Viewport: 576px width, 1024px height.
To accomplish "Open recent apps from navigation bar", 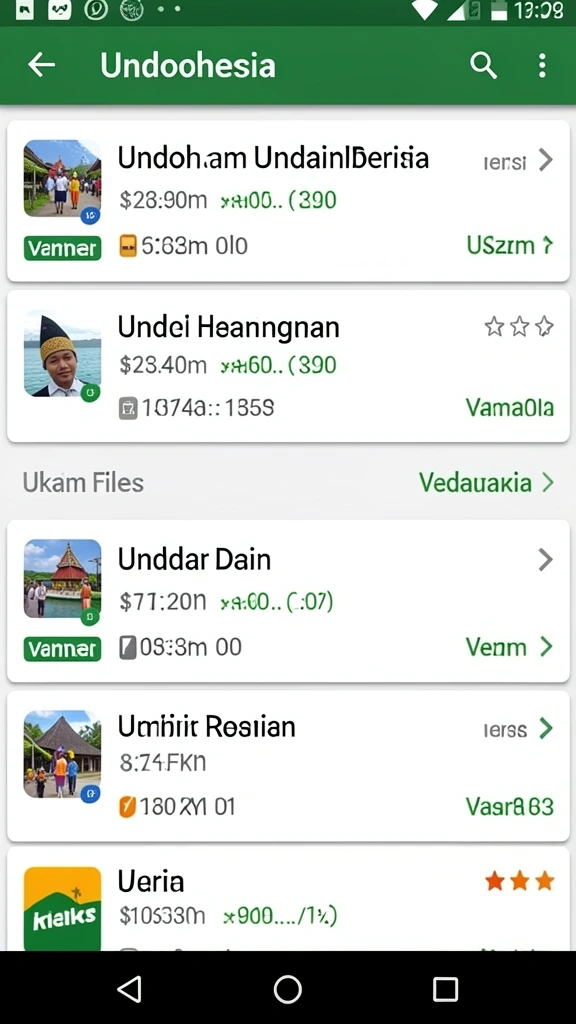I will point(445,989).
